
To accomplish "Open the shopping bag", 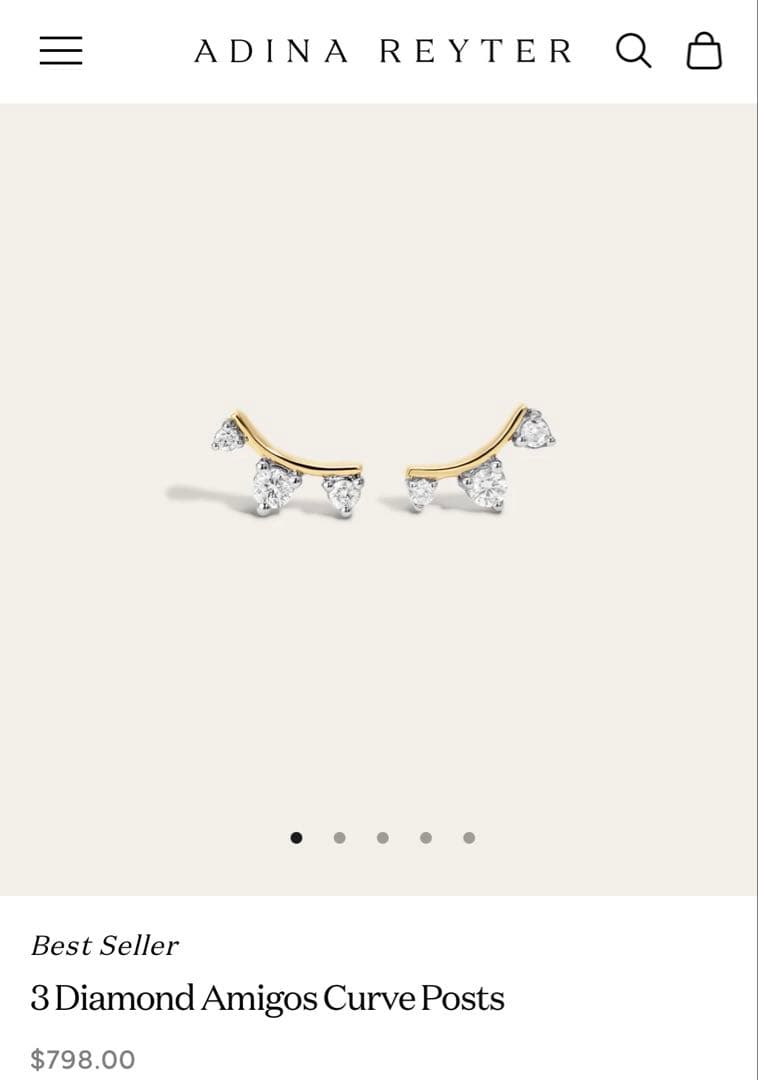I will (704, 50).
